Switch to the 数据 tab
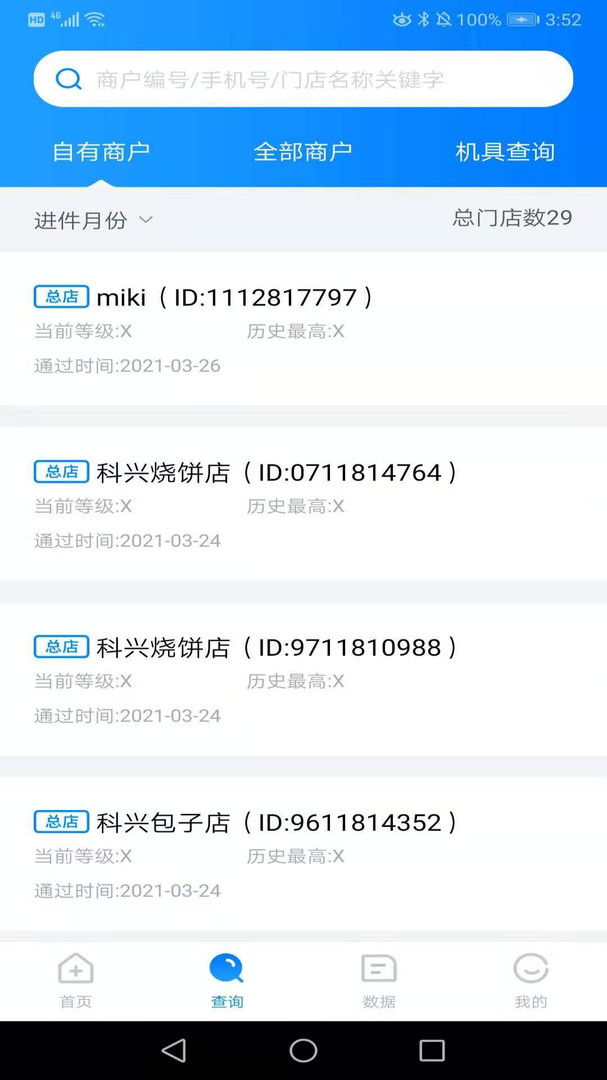The image size is (607, 1080). [379, 980]
